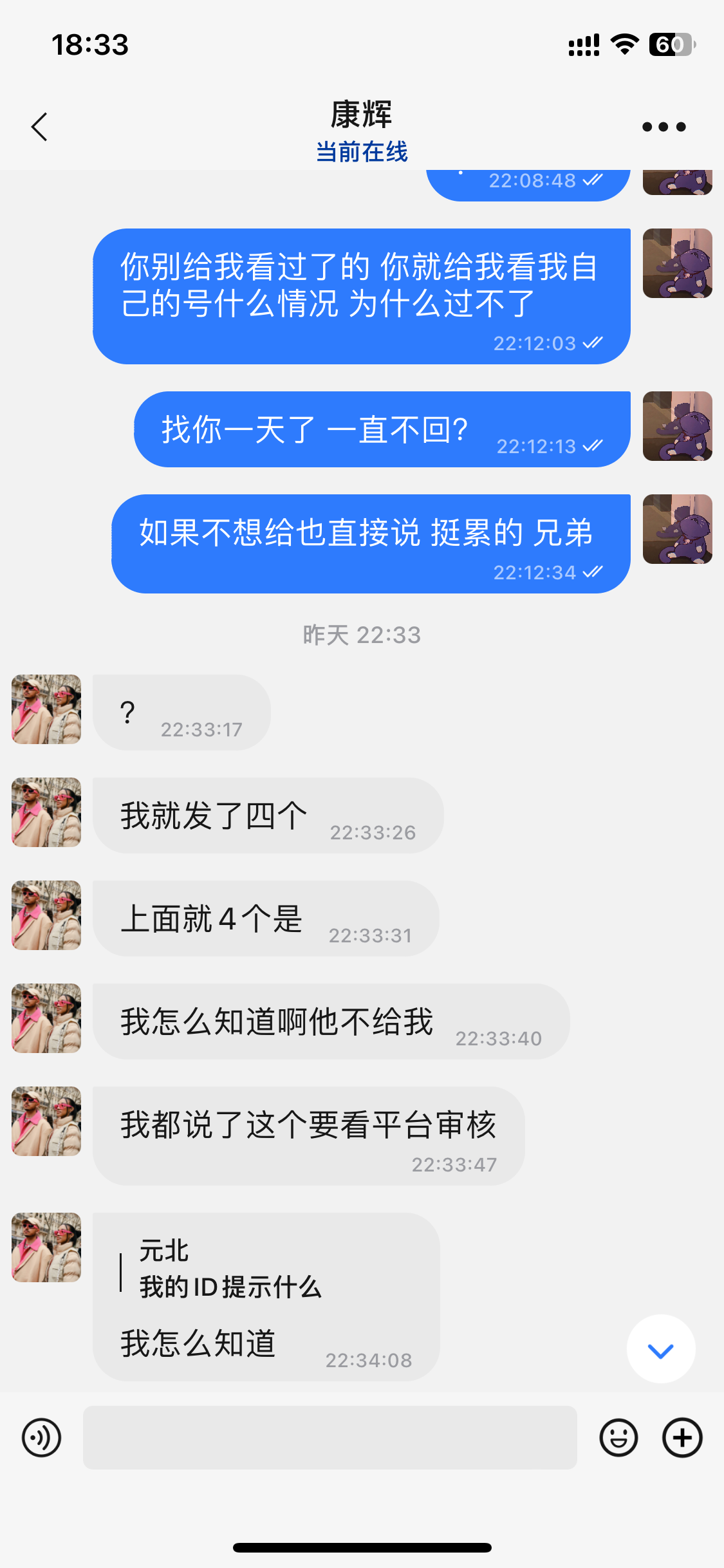Tap the battery level indicator
Screen dimensions: 724x1568
tap(672, 44)
